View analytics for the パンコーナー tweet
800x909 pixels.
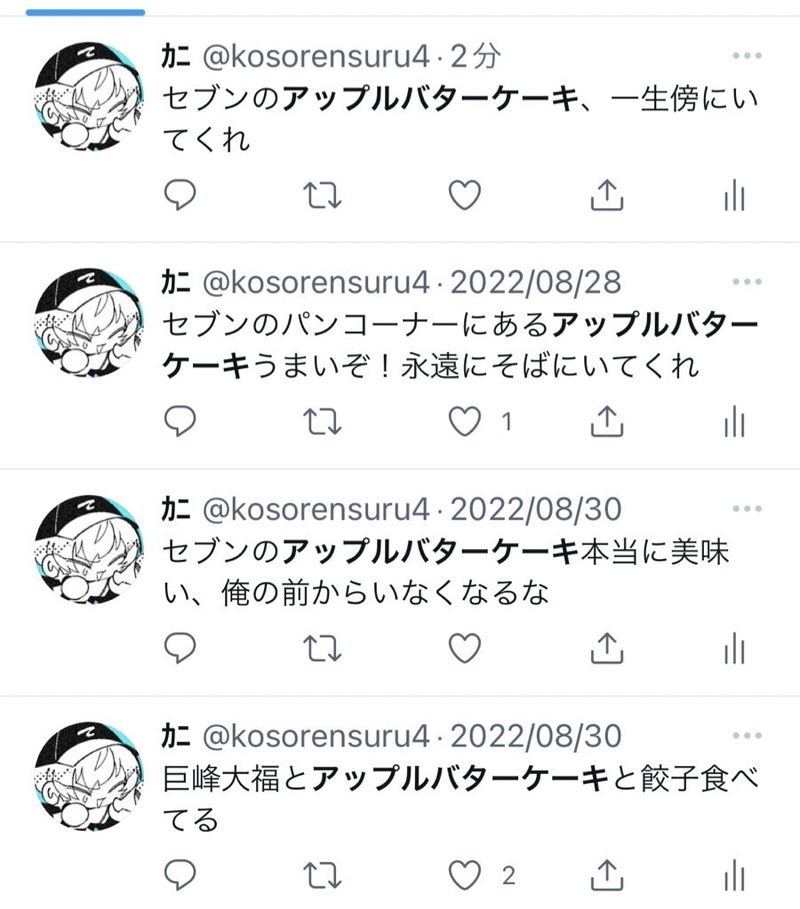735,422
